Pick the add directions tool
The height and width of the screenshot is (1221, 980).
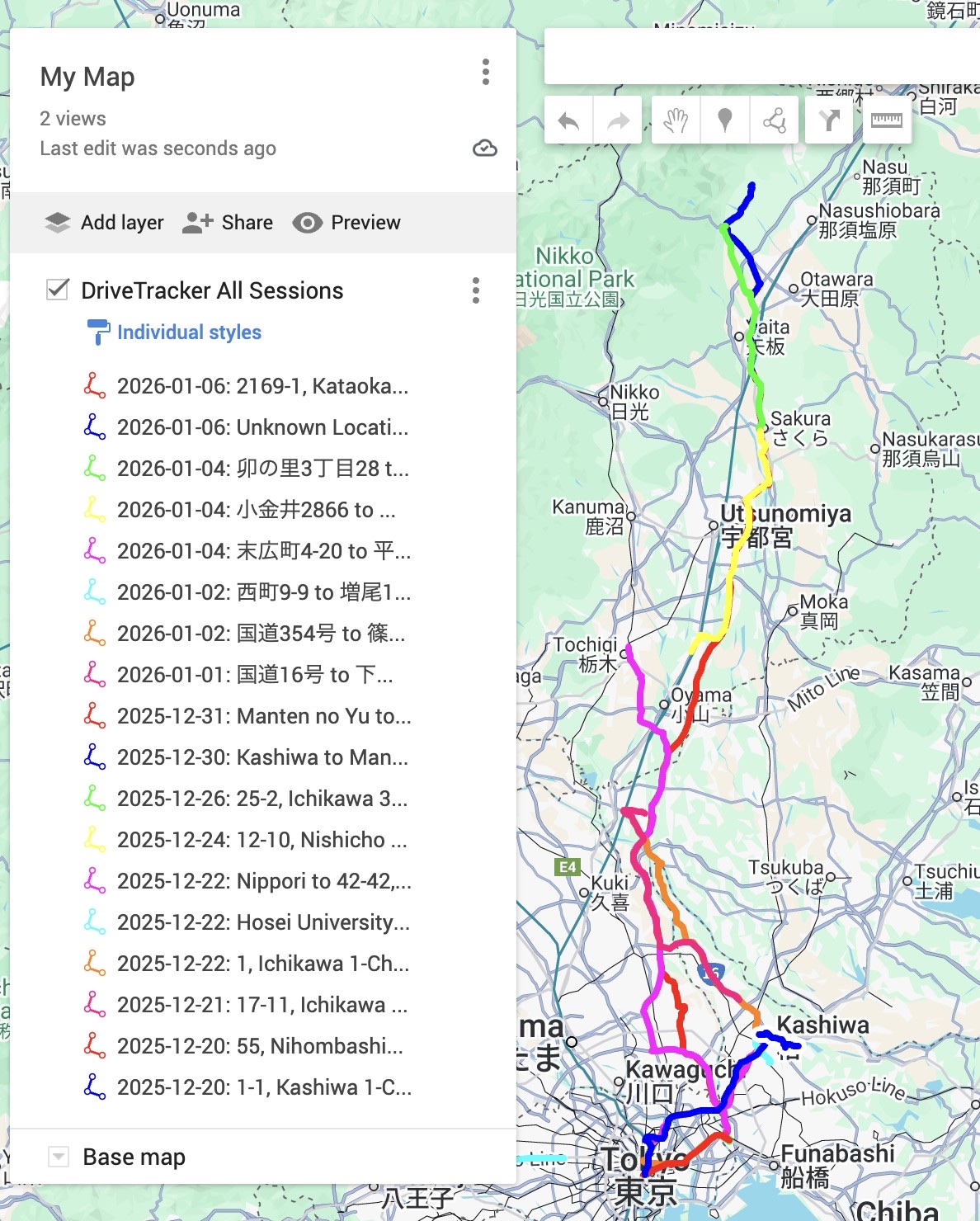coord(829,121)
